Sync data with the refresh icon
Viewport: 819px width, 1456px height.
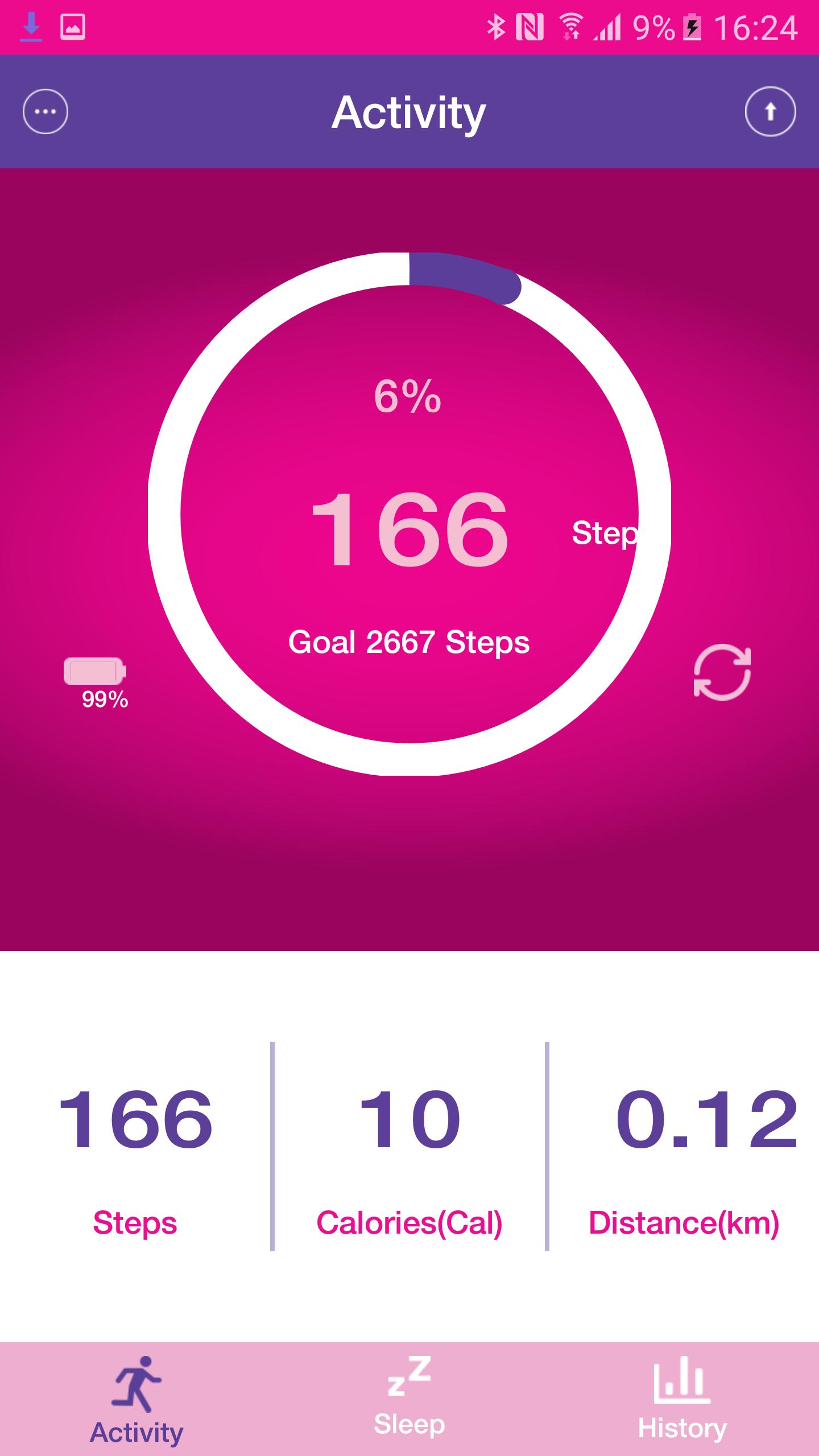pyautogui.click(x=722, y=672)
